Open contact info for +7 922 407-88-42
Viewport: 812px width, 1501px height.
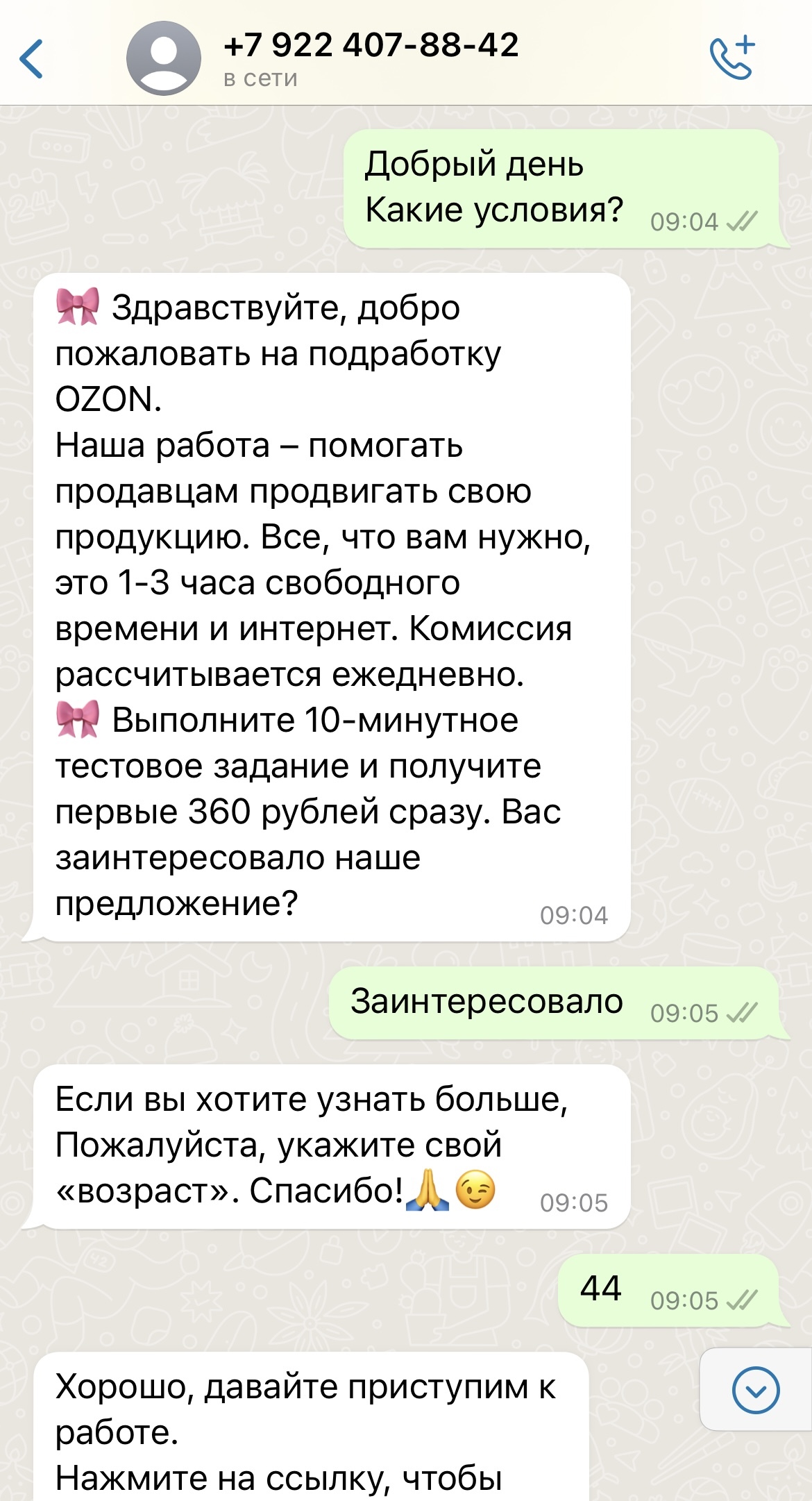[x=371, y=58]
